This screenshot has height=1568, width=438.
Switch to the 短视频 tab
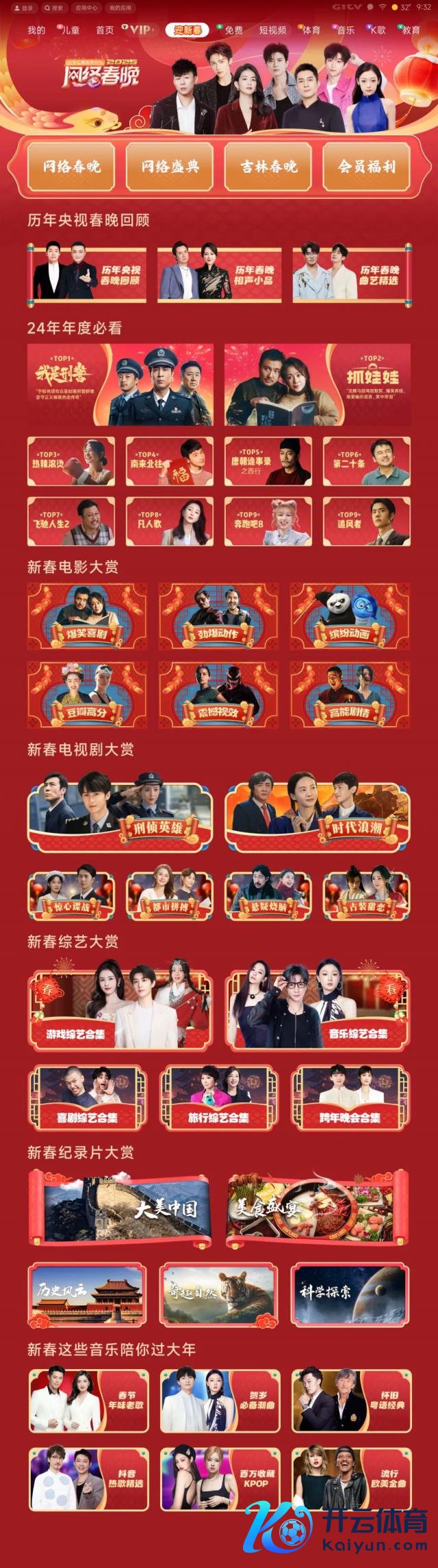[272, 30]
